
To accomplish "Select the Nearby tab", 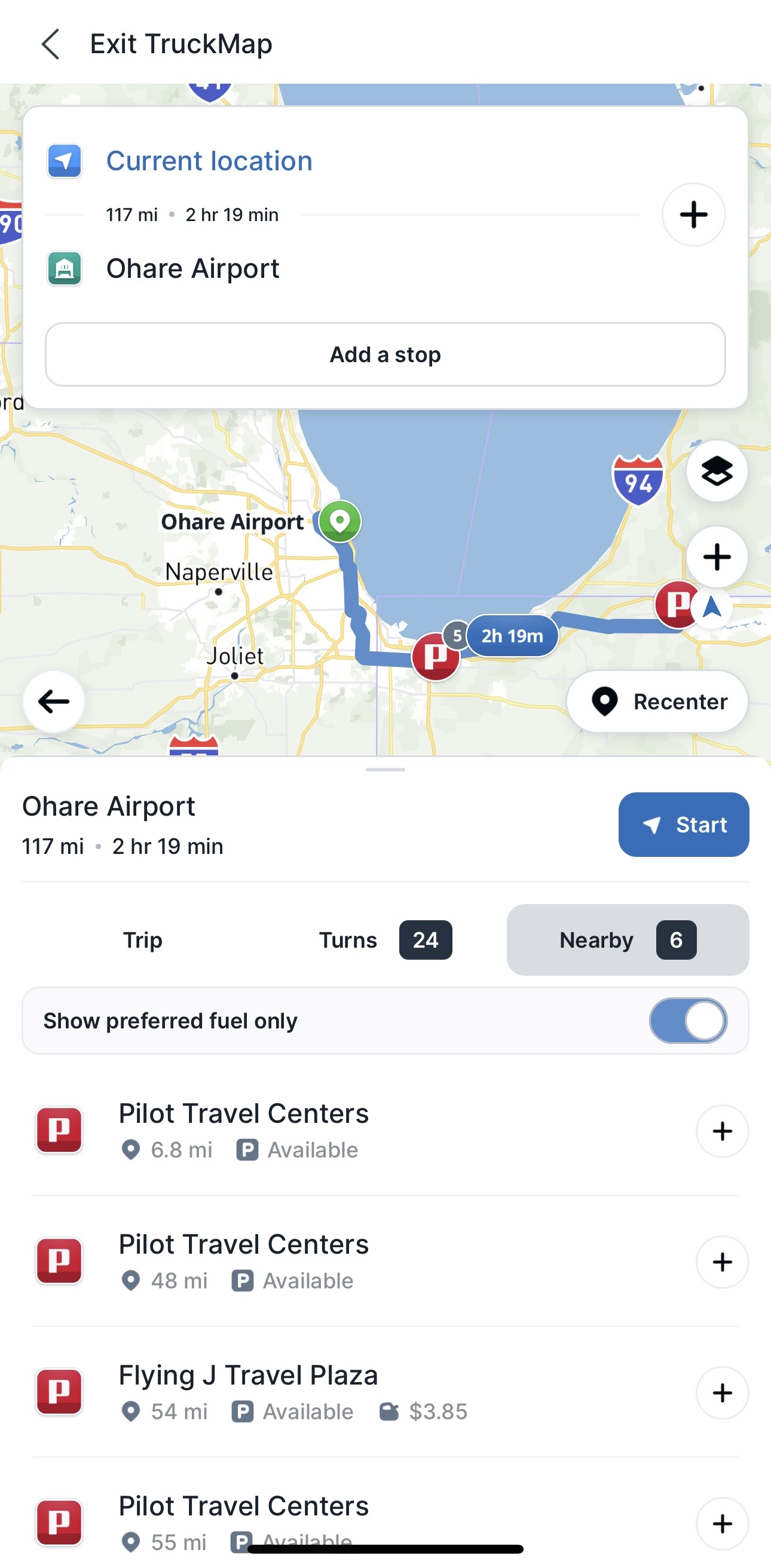I will coord(628,940).
